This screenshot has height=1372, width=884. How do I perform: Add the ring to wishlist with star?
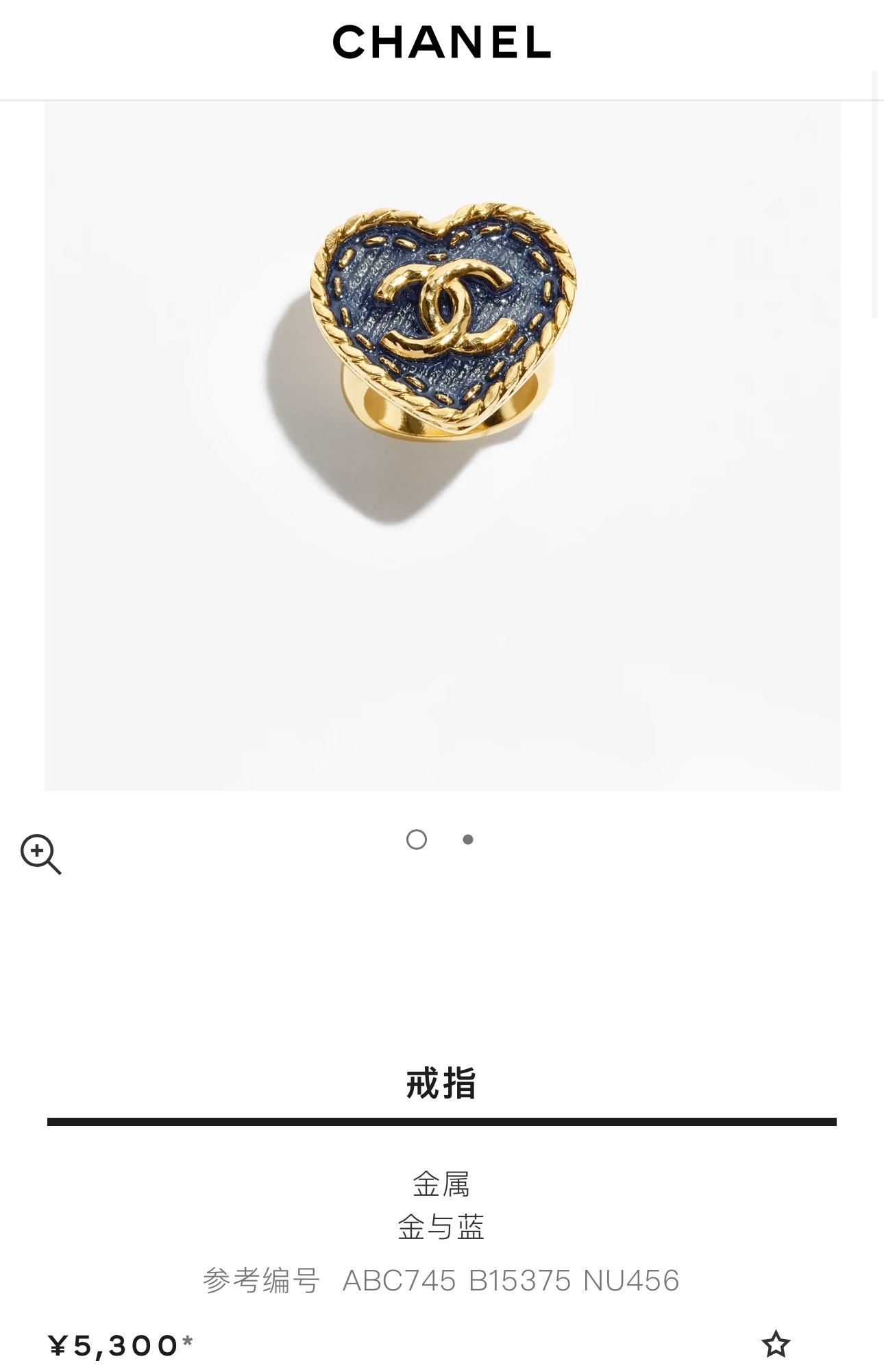[776, 1345]
